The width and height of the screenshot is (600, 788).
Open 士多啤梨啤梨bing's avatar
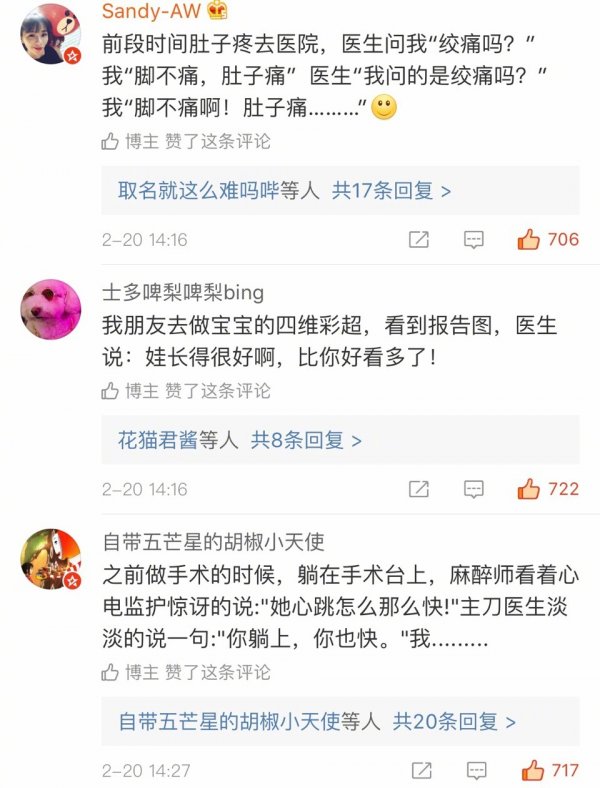50,309
